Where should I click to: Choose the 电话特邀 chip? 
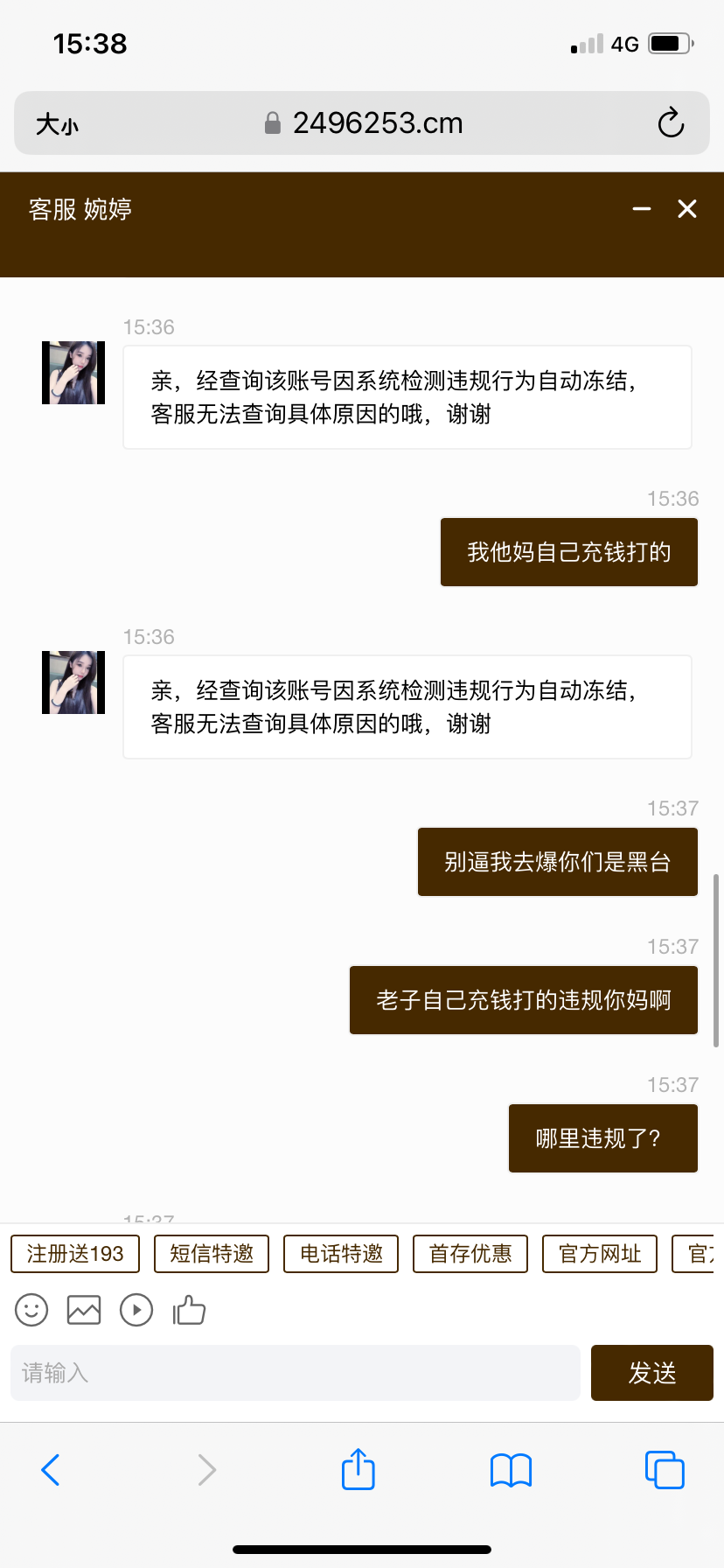coord(341,1254)
